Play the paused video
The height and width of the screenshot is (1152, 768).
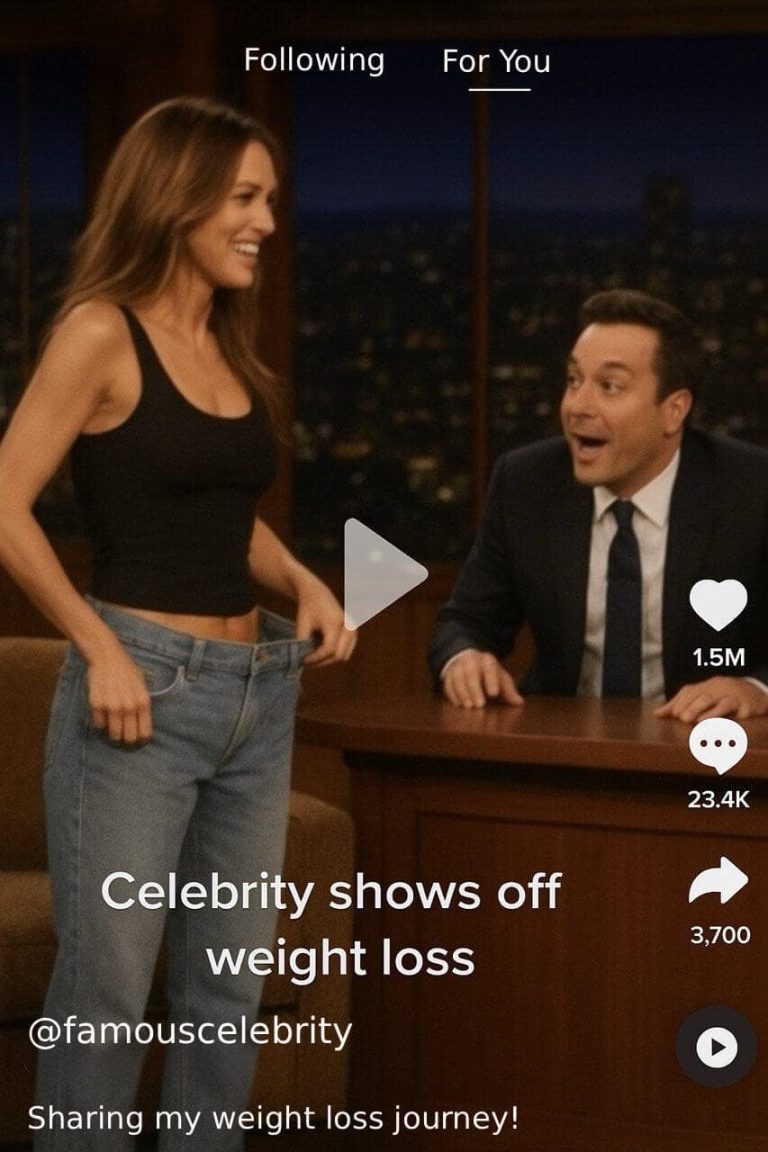(x=385, y=574)
